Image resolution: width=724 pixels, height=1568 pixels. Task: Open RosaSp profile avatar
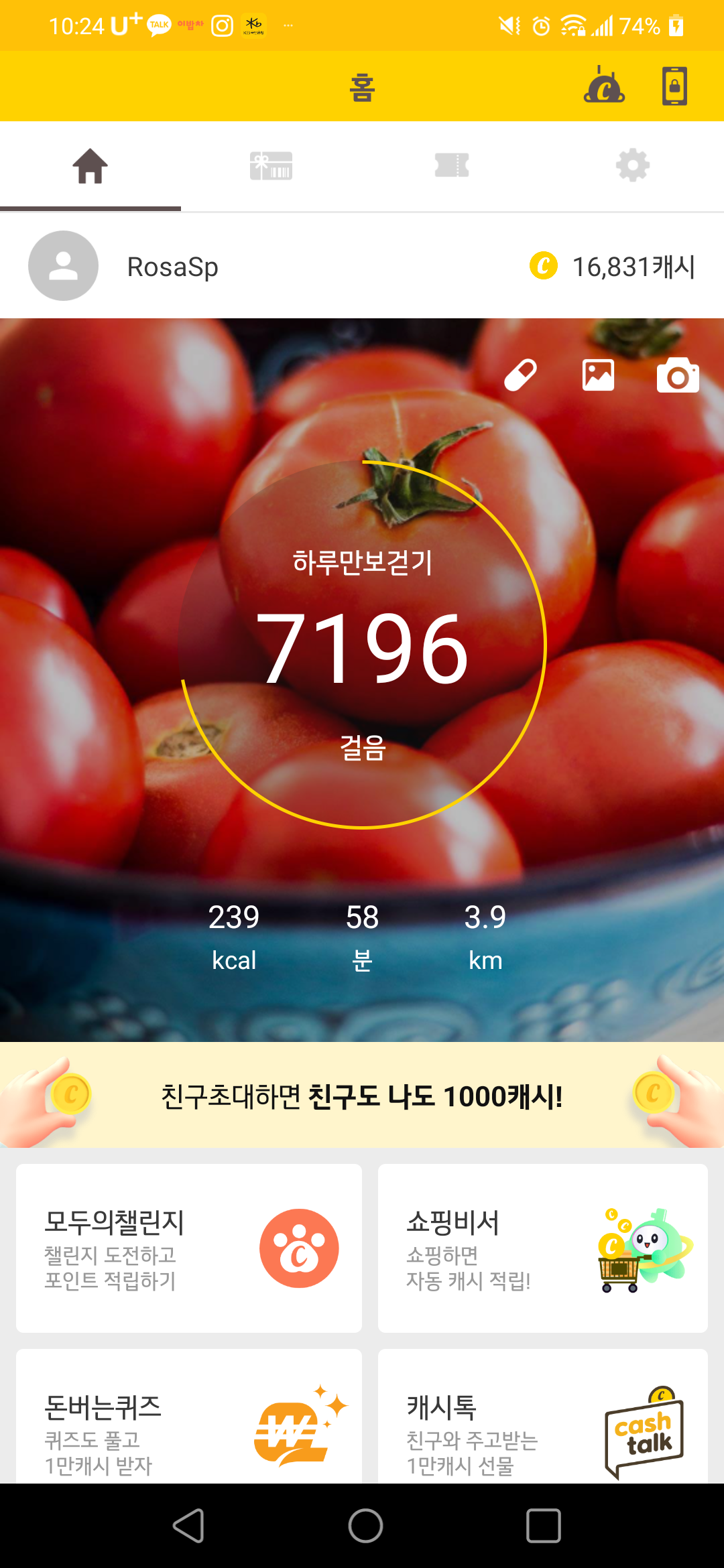pyautogui.click(x=64, y=266)
